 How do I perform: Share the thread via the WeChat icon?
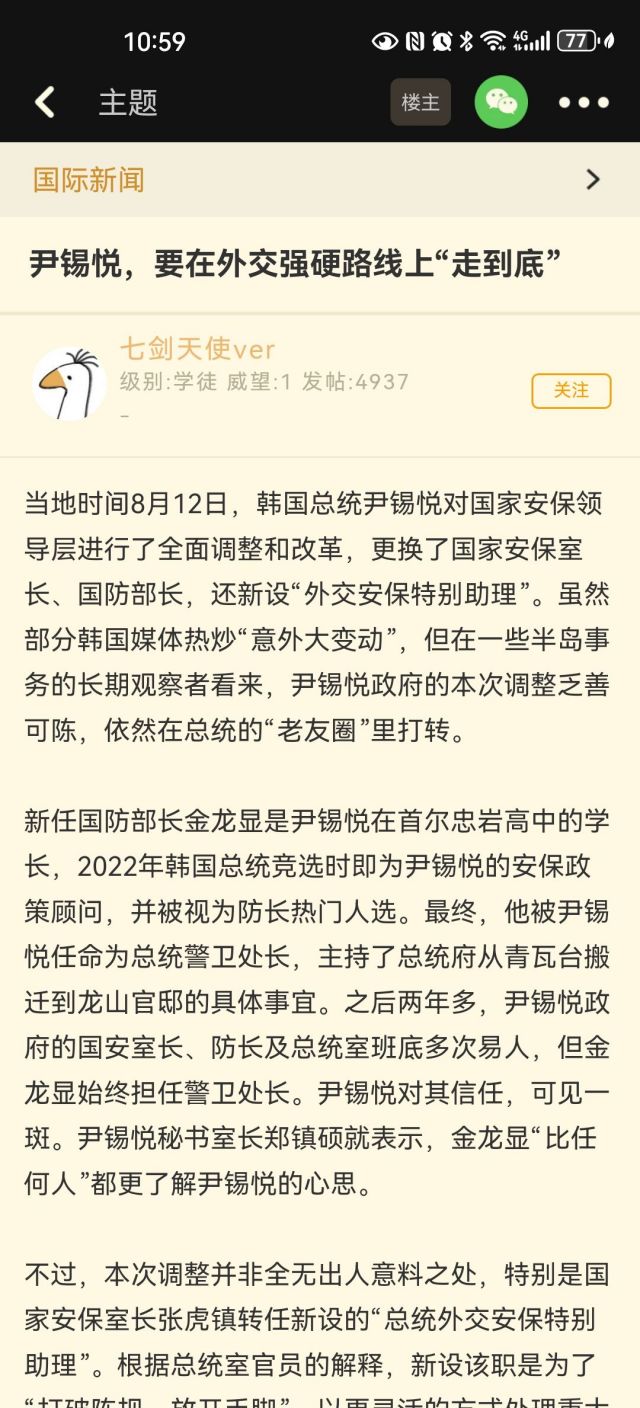pyautogui.click(x=501, y=102)
